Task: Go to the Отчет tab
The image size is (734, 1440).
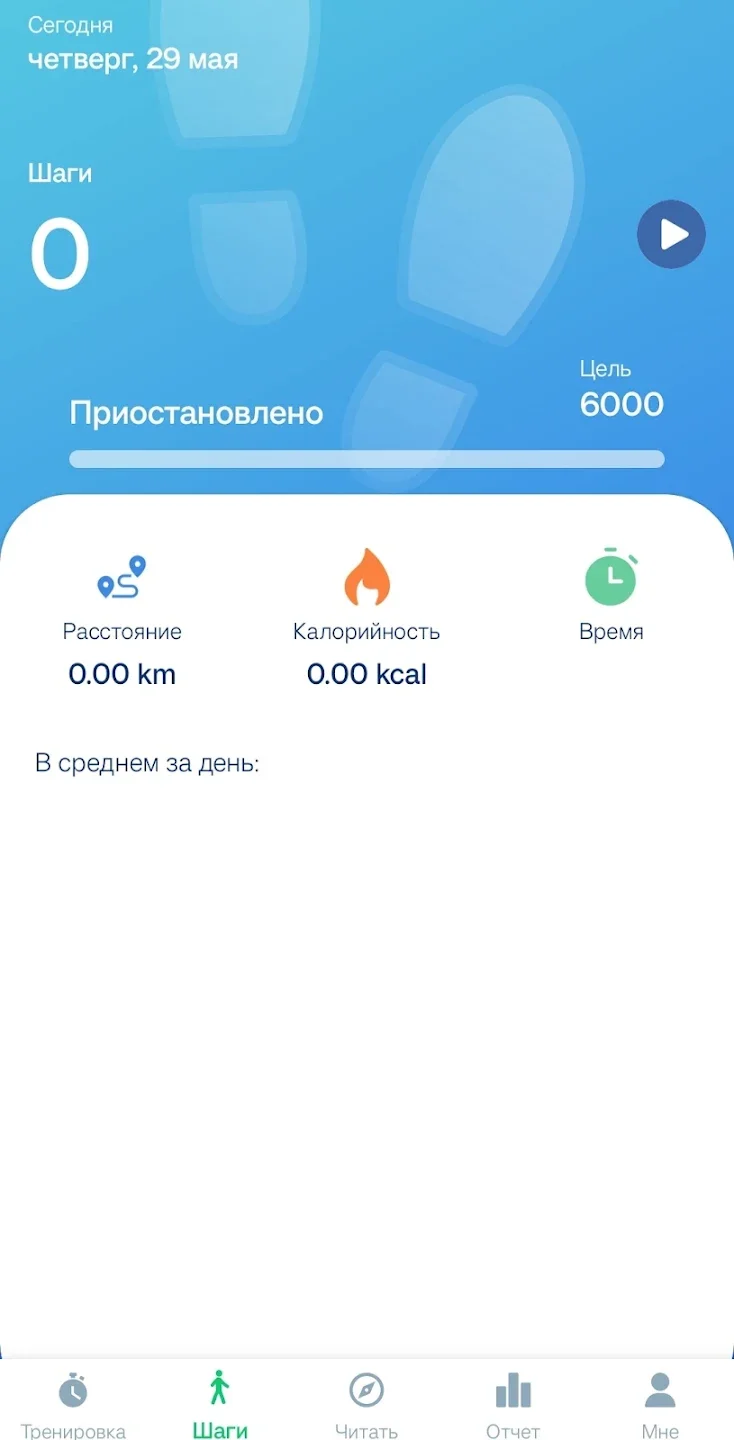Action: (513, 1403)
